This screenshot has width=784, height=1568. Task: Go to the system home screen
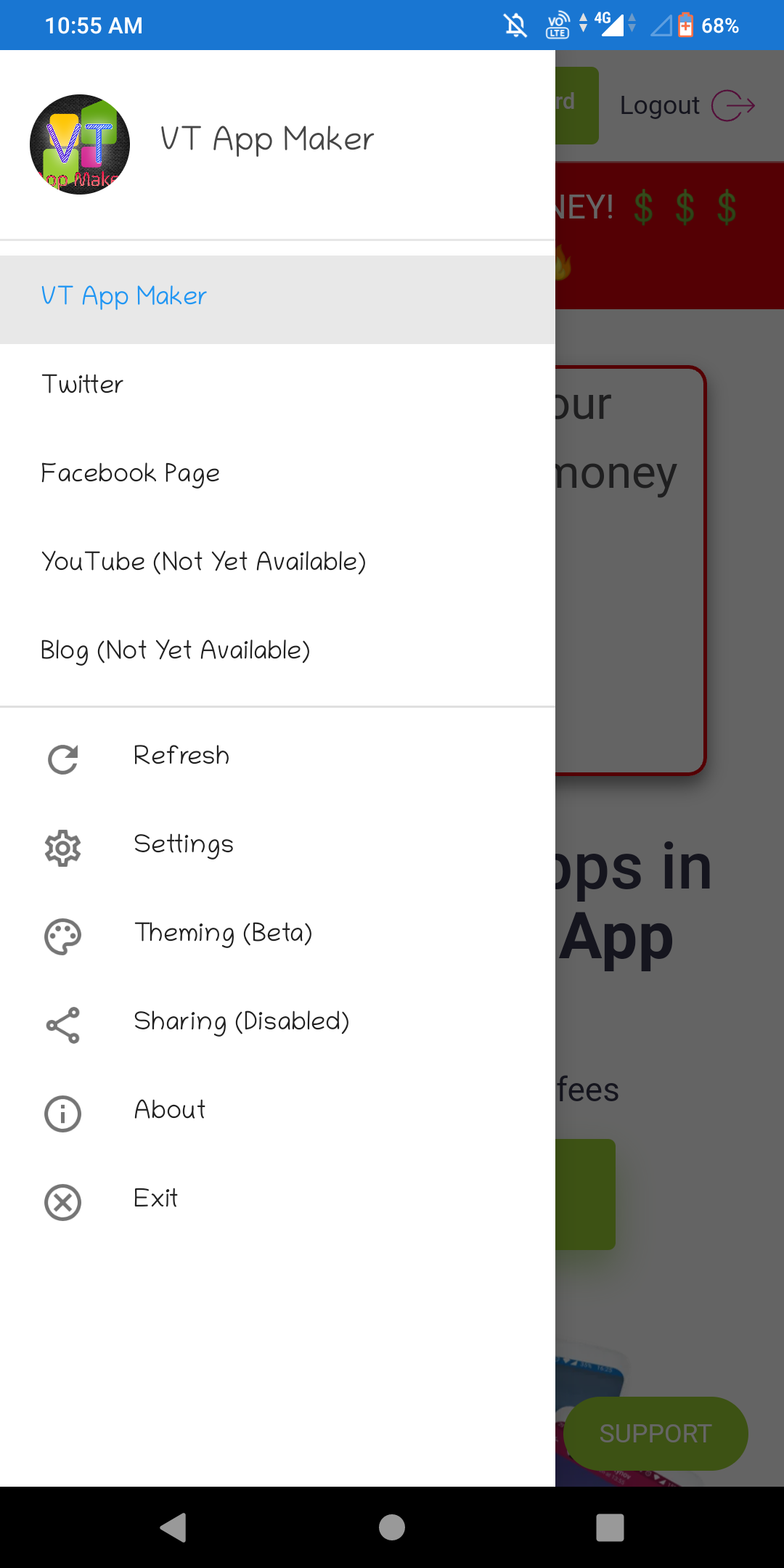click(392, 1527)
